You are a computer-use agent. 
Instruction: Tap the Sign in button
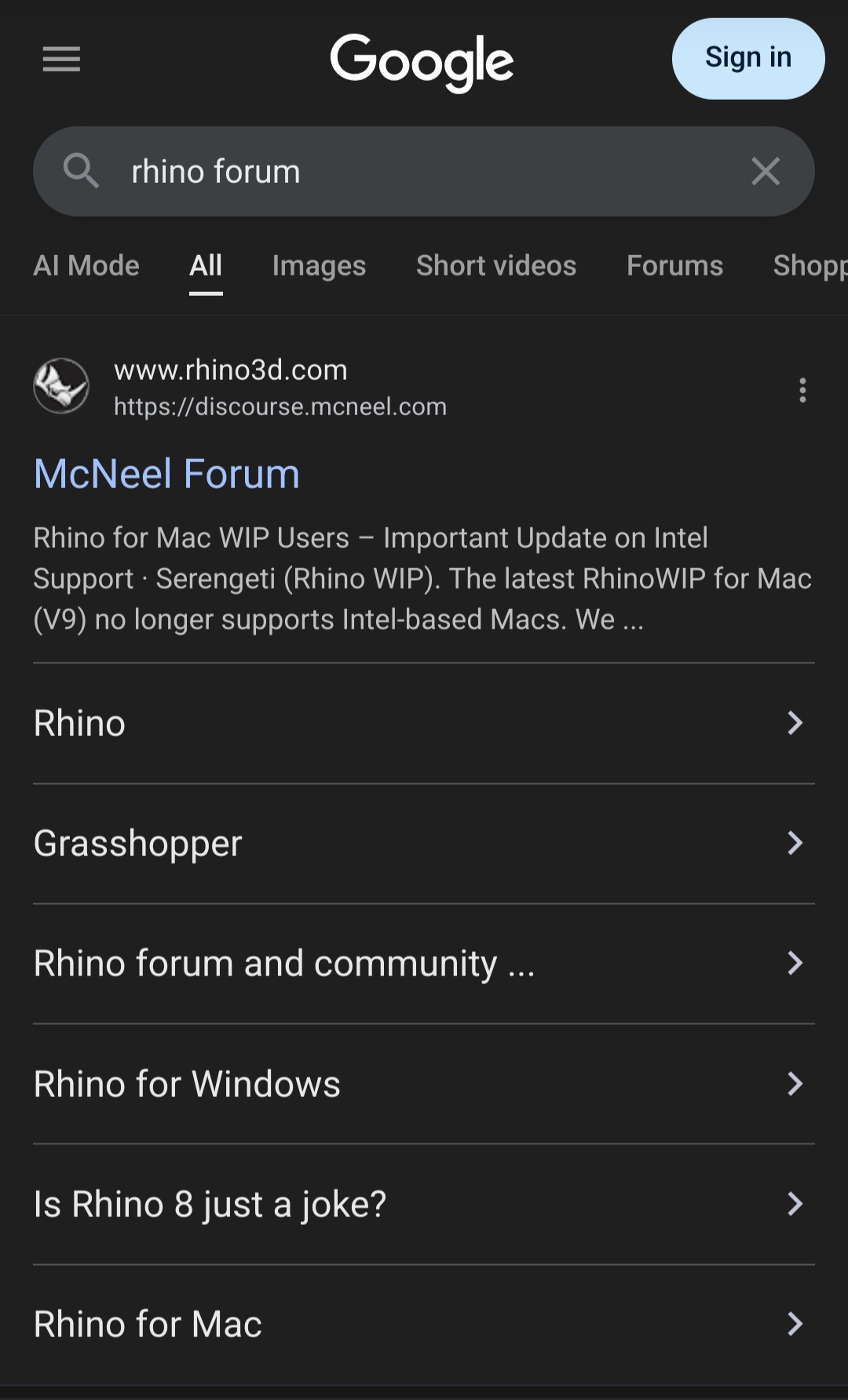[x=748, y=58]
